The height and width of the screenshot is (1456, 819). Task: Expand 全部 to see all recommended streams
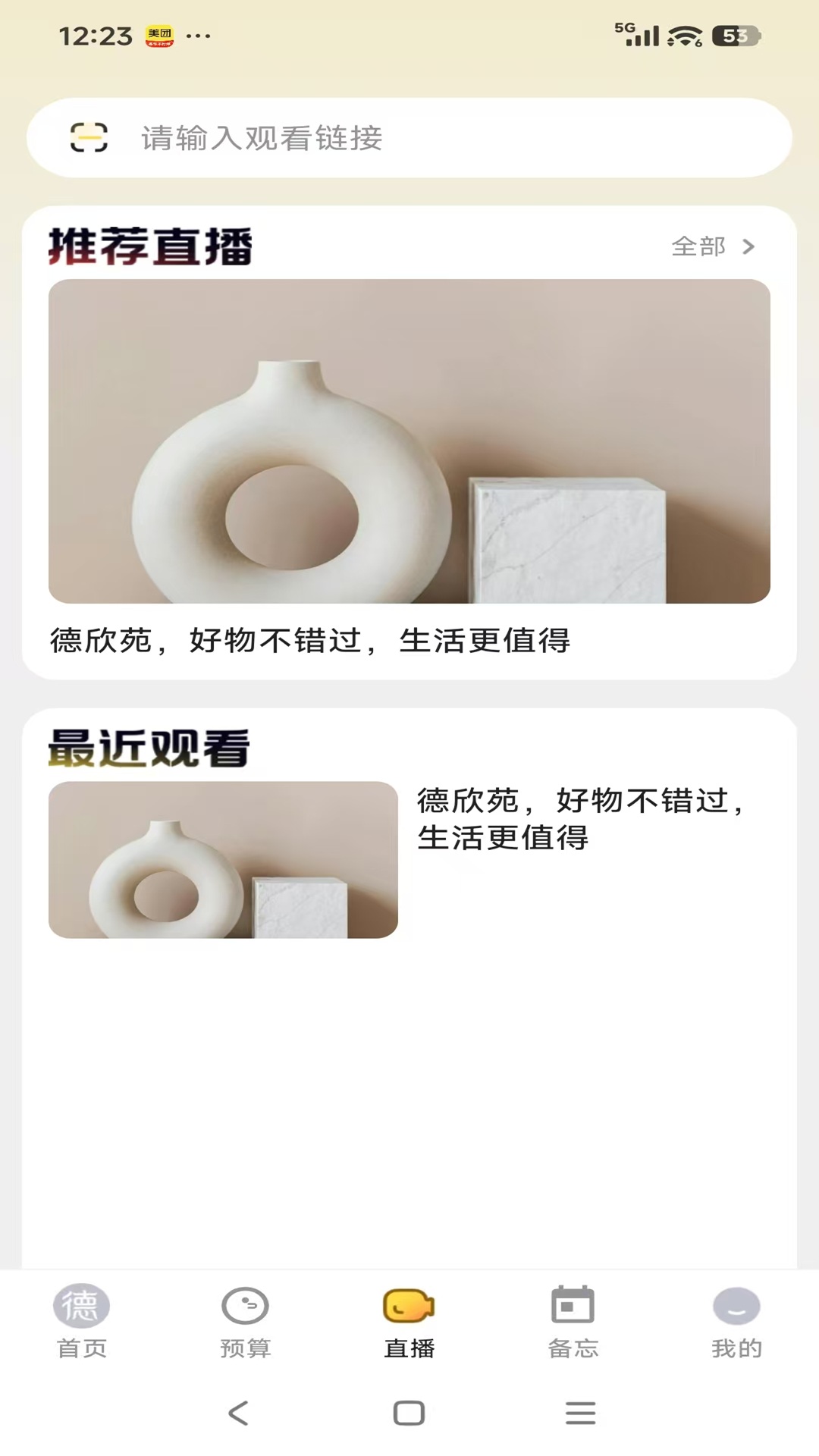pos(698,246)
